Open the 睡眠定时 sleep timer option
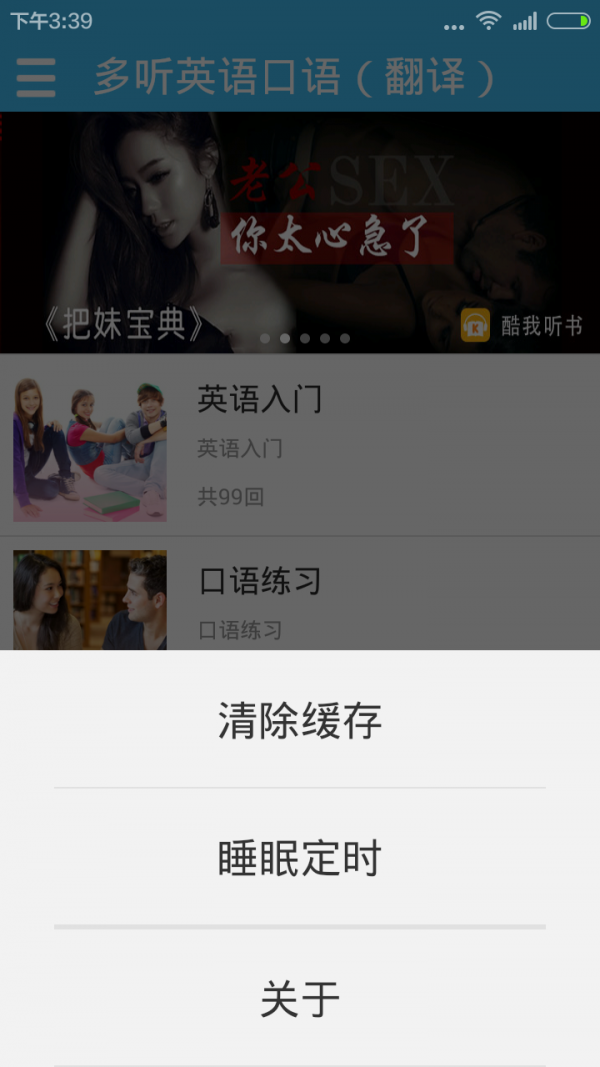This screenshot has height=1067, width=600. [300, 858]
